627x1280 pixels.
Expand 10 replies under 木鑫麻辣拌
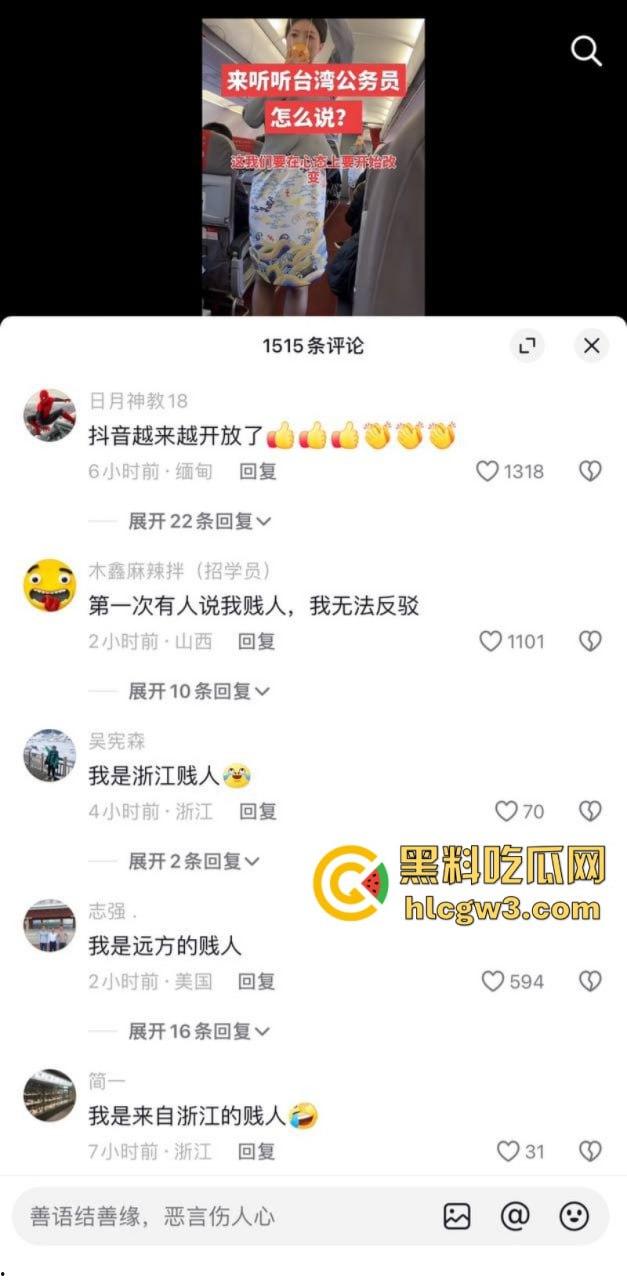click(200, 691)
